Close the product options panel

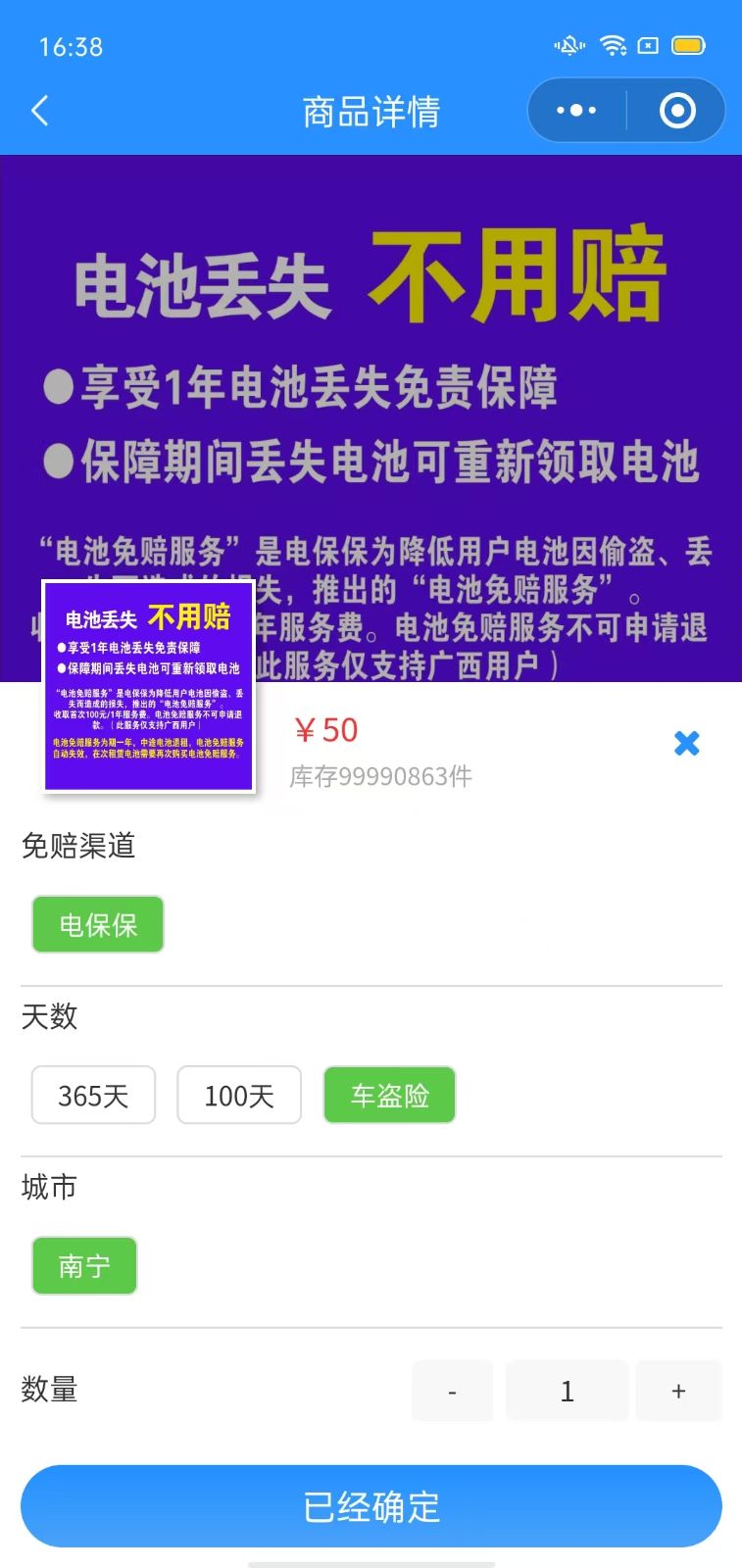tap(686, 744)
